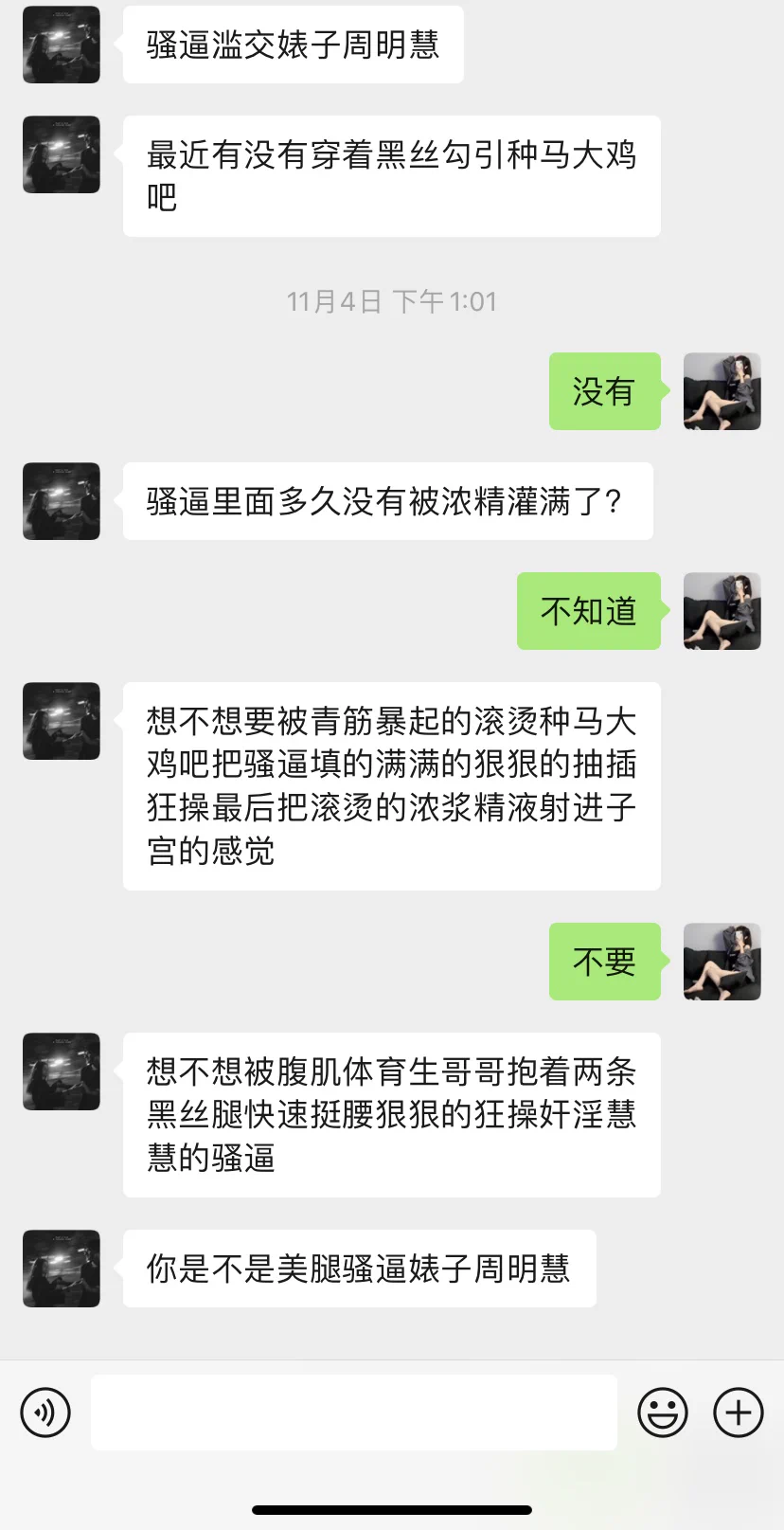The height and width of the screenshot is (1530, 784).
Task: Open own profile avatar beside '没有' reply
Action: (x=722, y=391)
